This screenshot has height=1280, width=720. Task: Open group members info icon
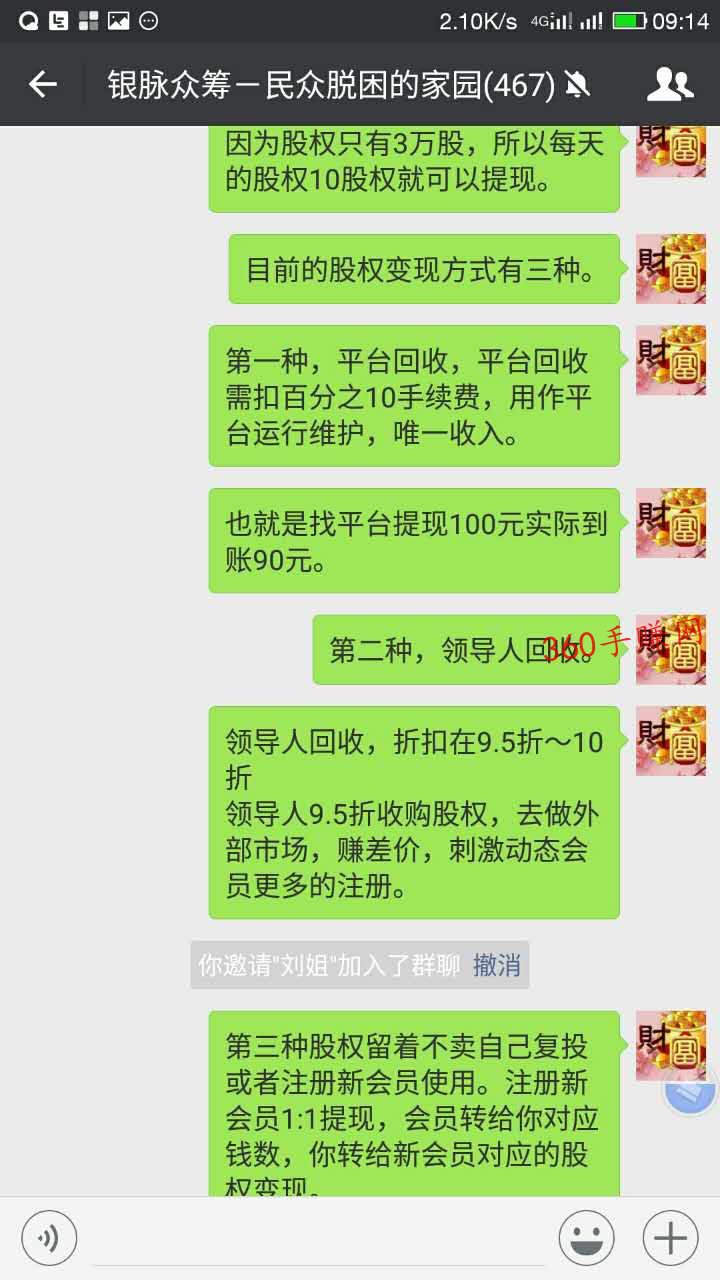point(670,85)
